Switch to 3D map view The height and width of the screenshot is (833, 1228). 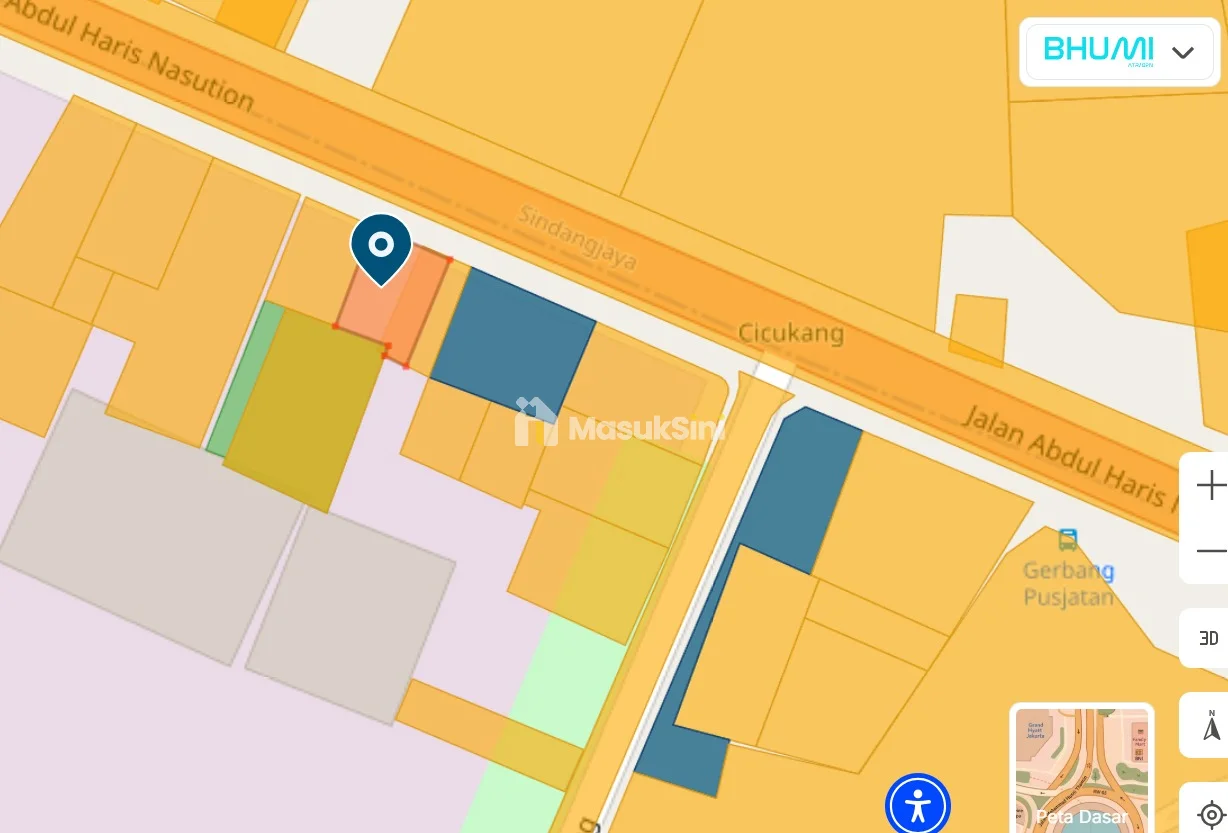point(1208,638)
